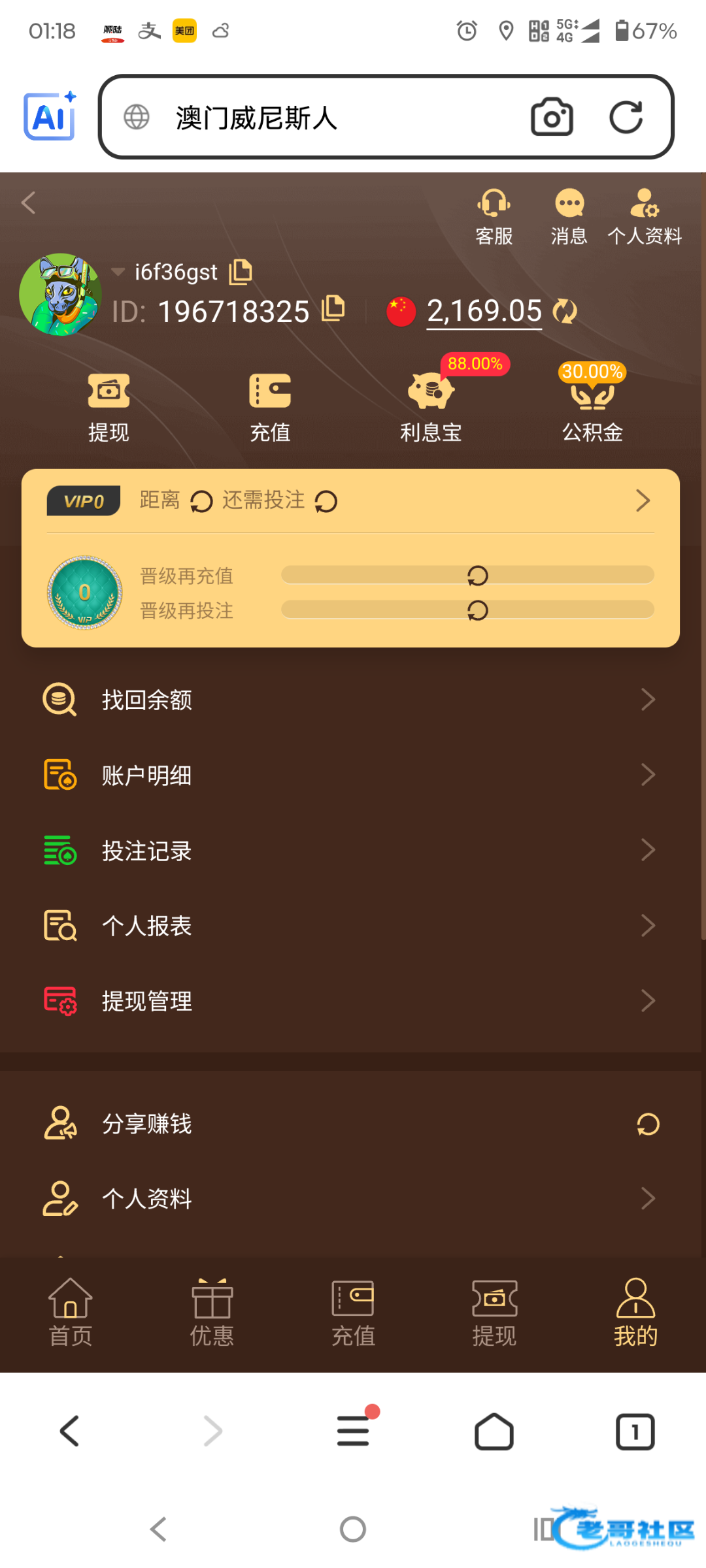Switch to 首页 tab

click(71, 1313)
